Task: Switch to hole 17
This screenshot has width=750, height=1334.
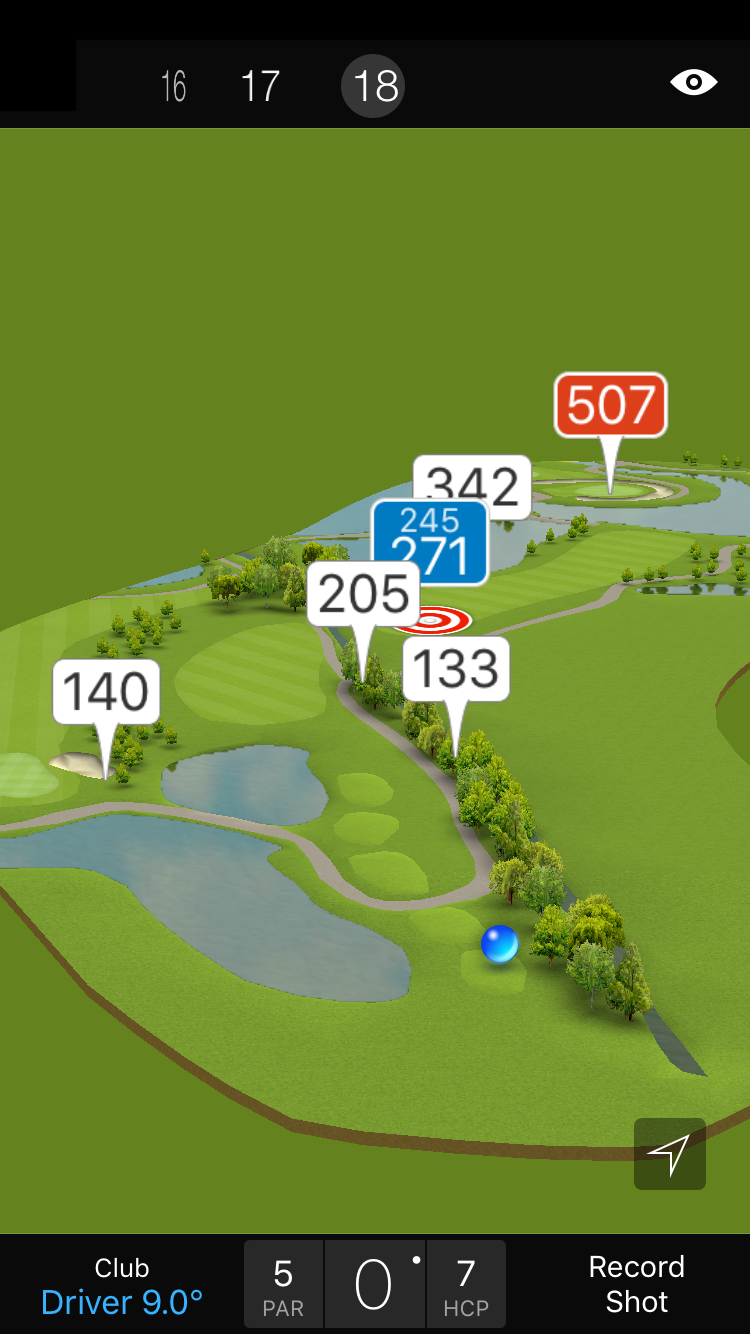Action: pos(260,86)
